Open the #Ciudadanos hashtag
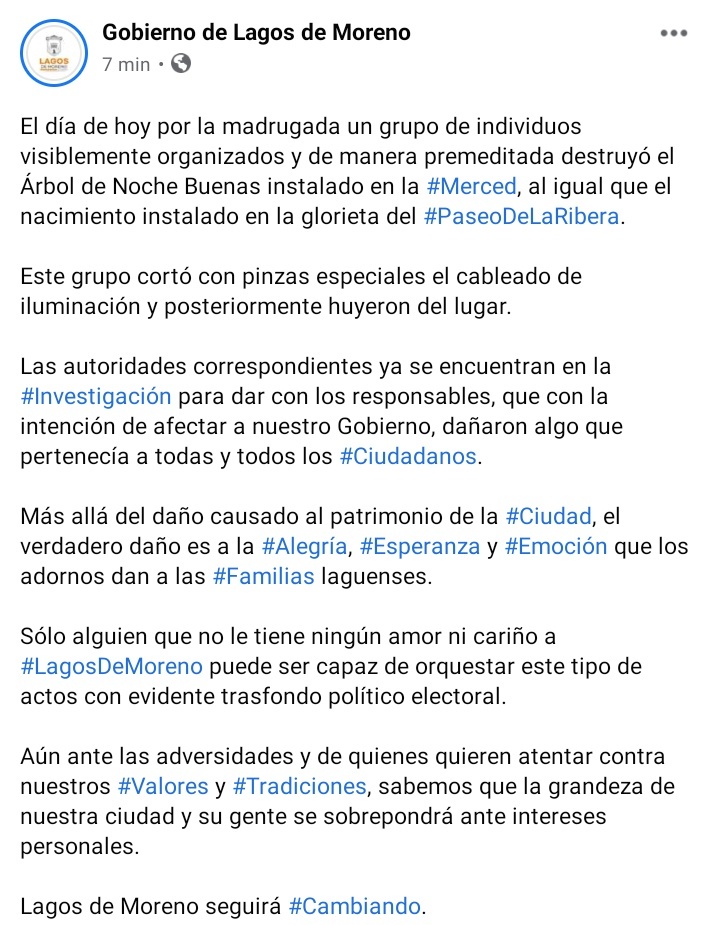The width and height of the screenshot is (716, 925). click(x=408, y=456)
